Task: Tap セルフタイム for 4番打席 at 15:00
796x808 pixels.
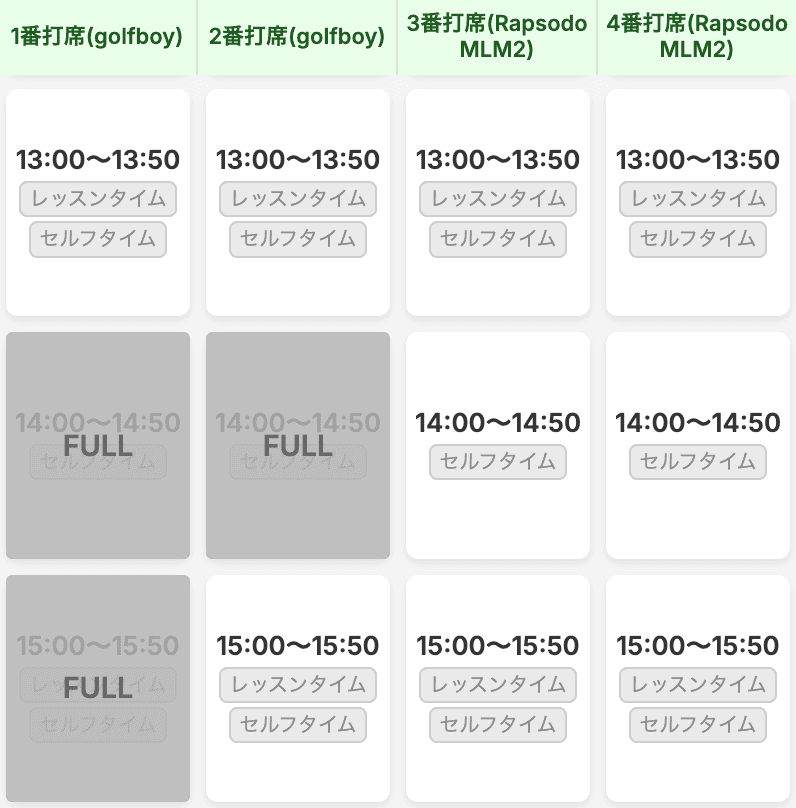Action: click(698, 724)
